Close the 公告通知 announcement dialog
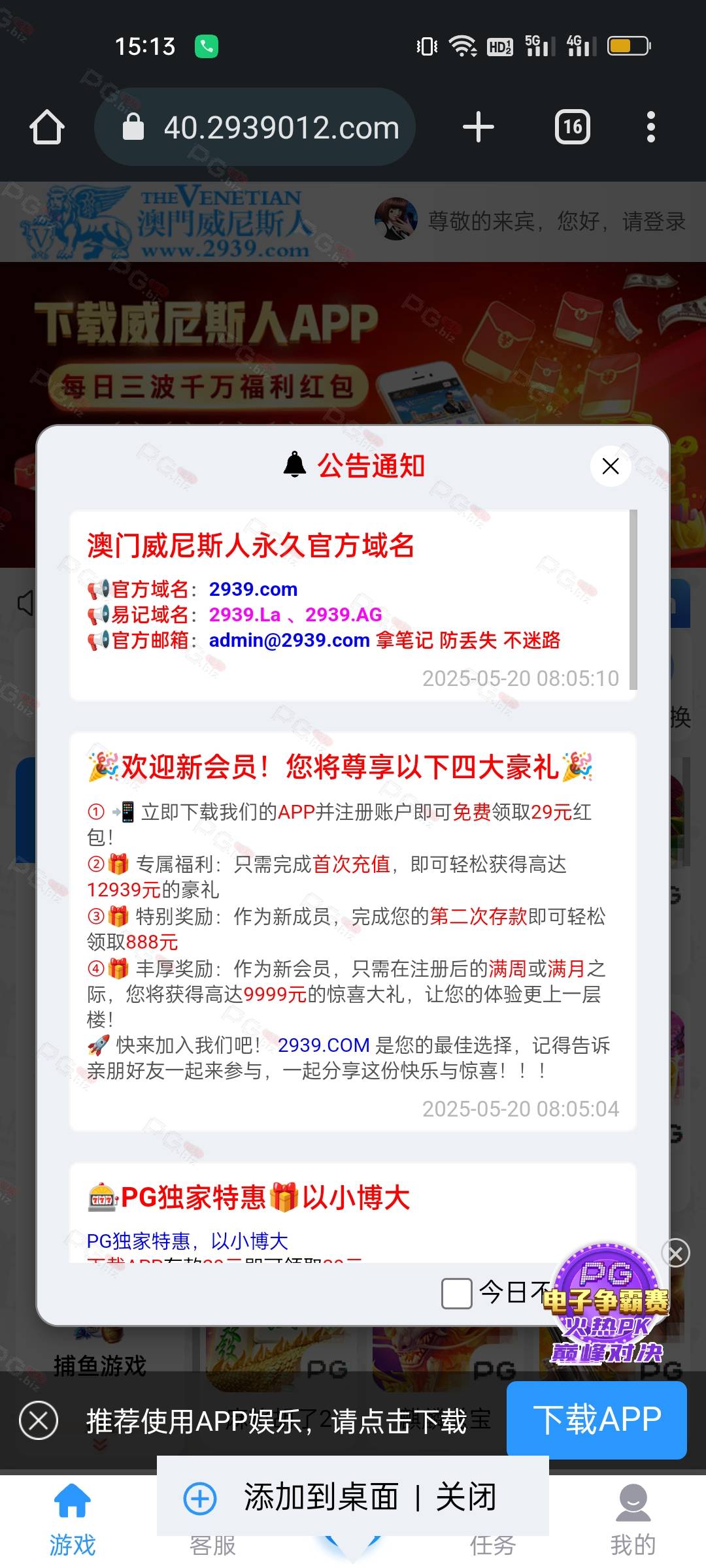 click(x=611, y=466)
